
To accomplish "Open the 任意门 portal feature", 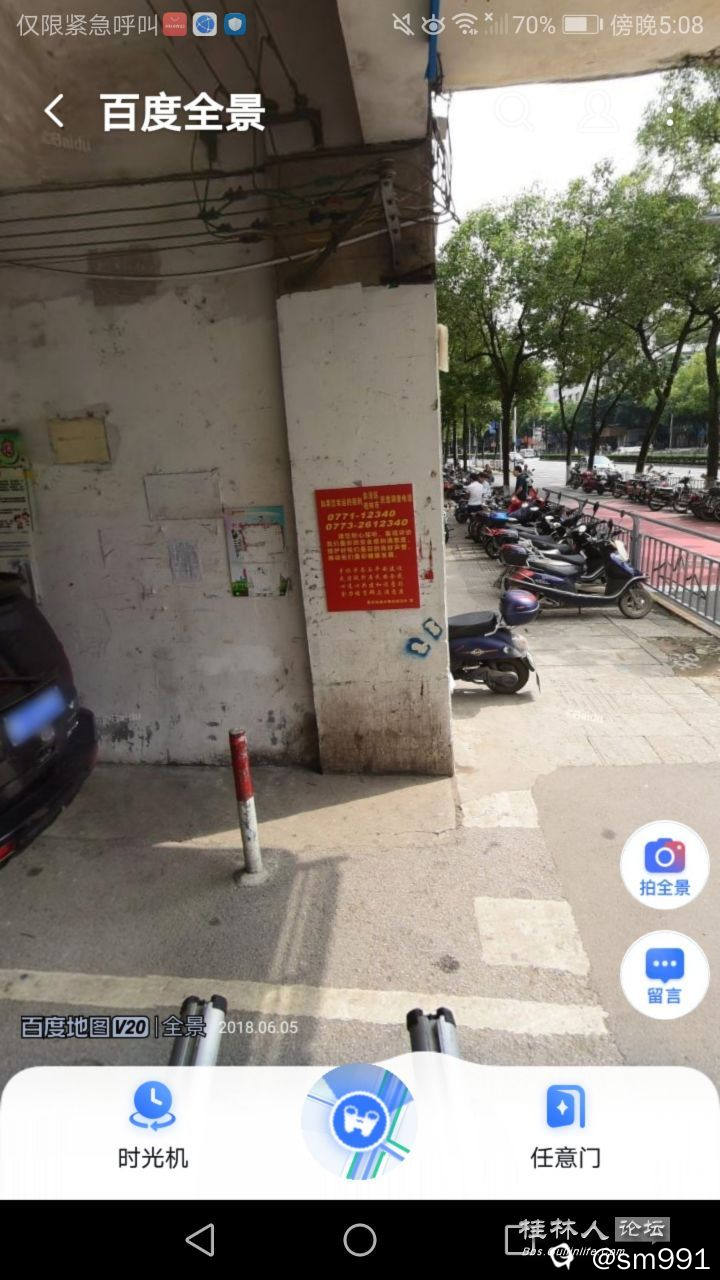I will click(x=565, y=1125).
